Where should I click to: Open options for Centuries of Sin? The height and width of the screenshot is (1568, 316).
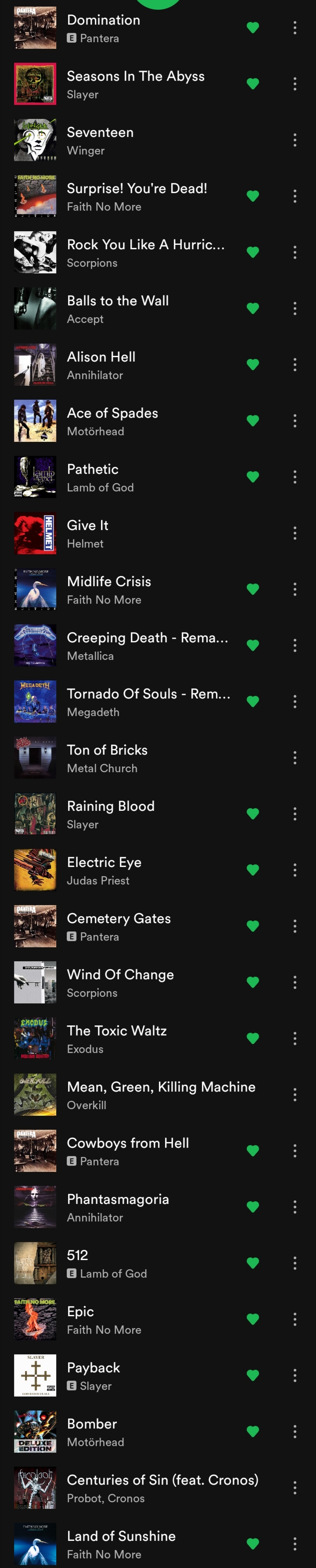294,1488
